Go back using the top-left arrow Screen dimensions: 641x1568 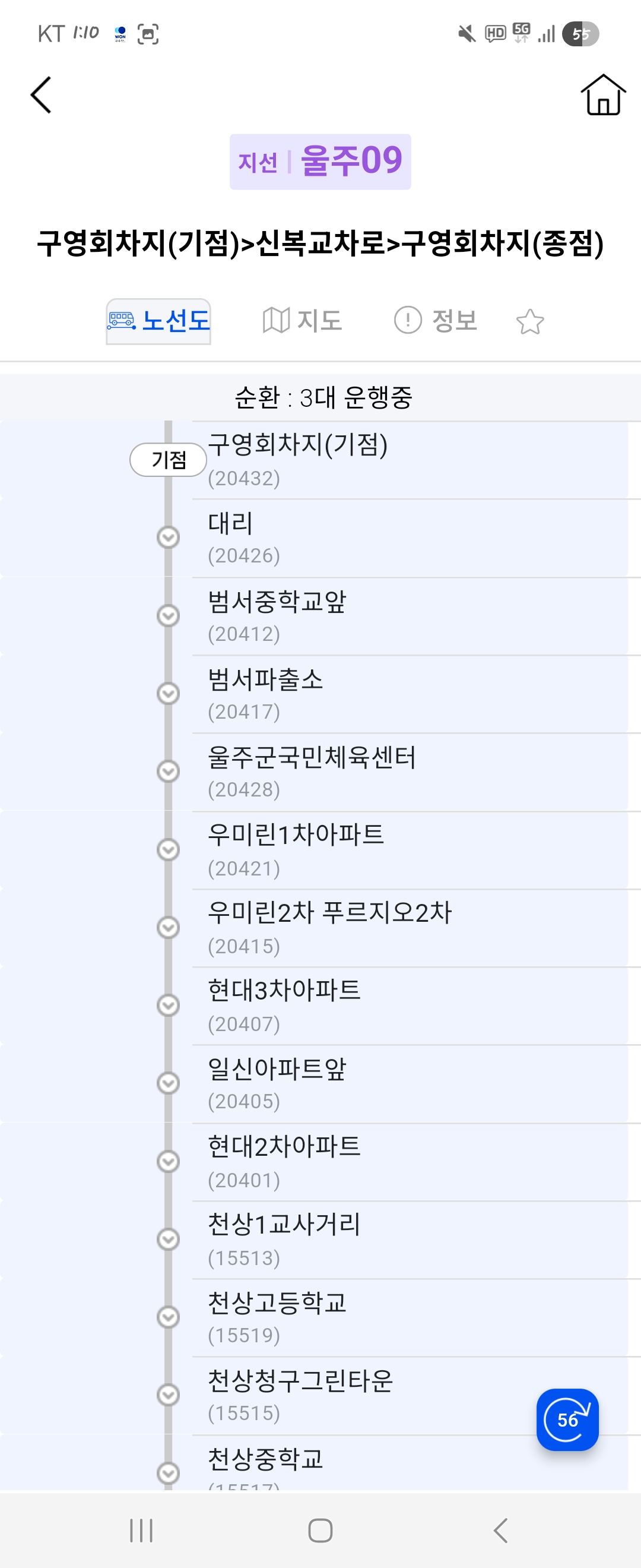pos(41,96)
